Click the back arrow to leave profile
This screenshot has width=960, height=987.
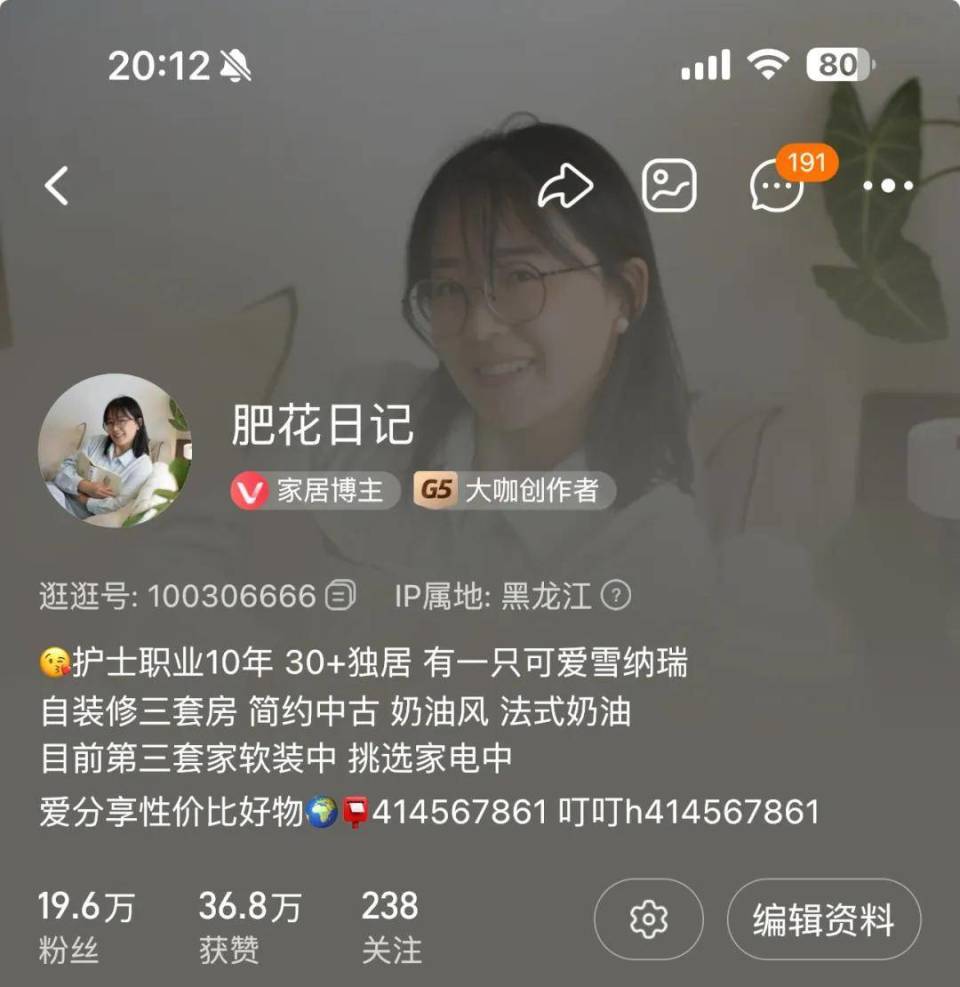click(x=57, y=183)
